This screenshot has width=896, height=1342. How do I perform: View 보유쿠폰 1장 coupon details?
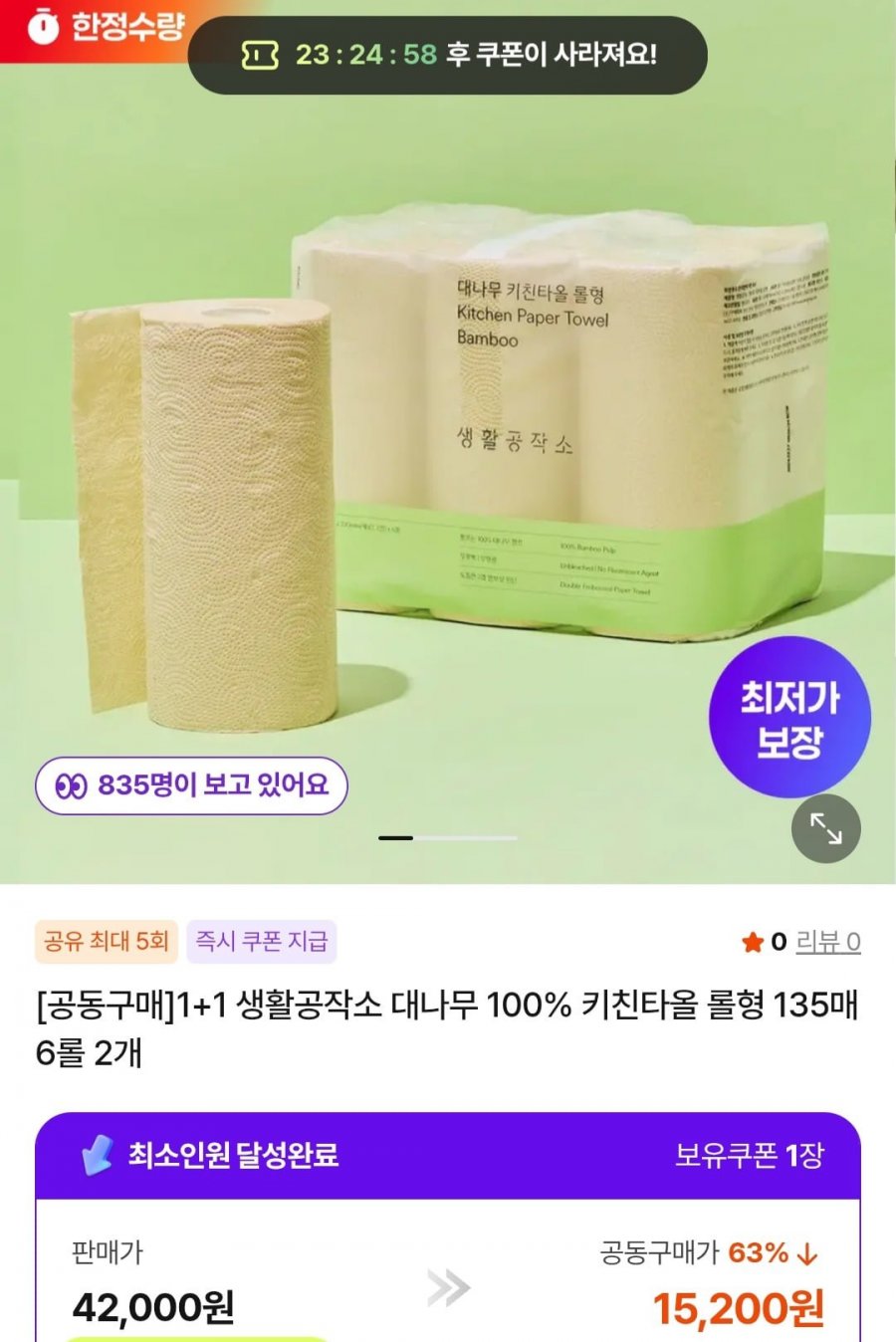click(x=749, y=1155)
